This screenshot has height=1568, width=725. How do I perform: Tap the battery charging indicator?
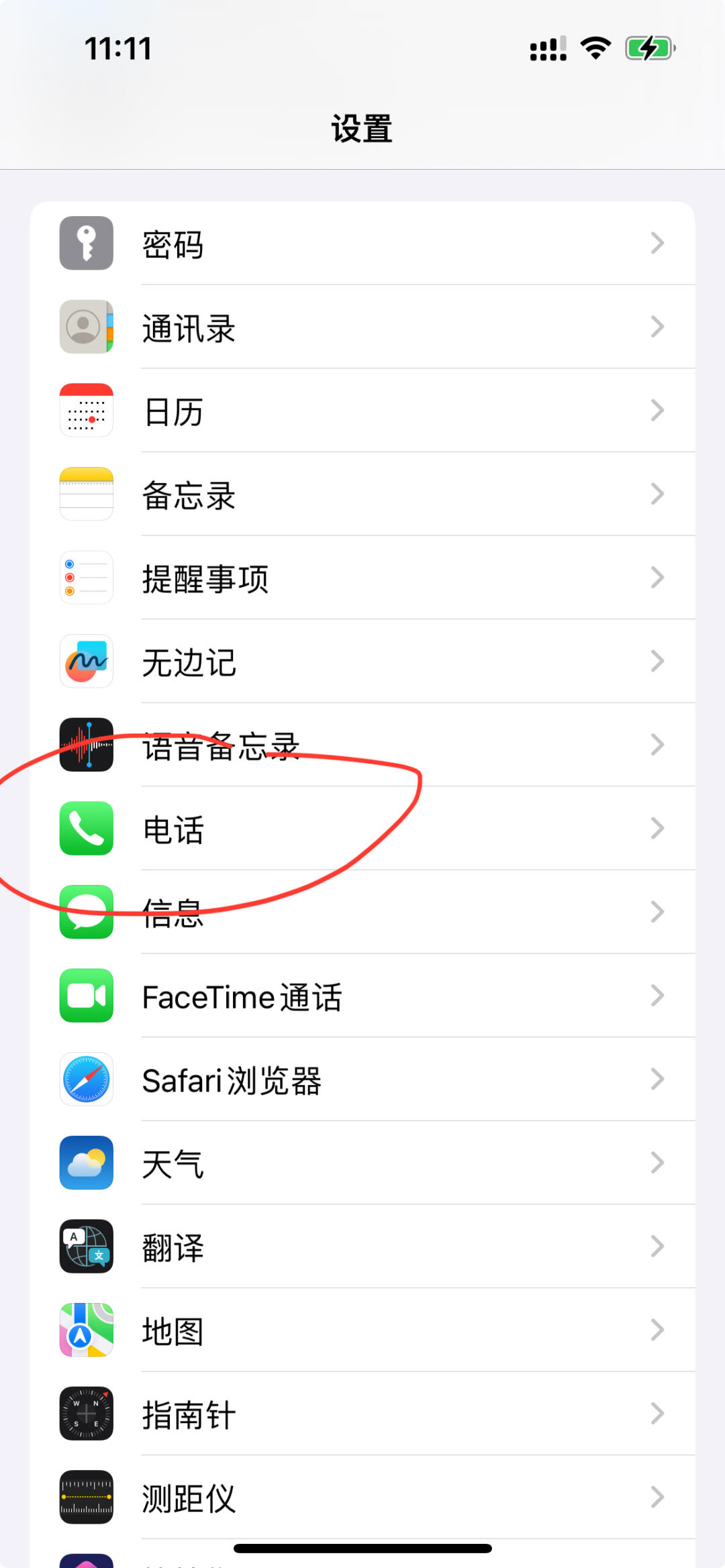[x=648, y=47]
